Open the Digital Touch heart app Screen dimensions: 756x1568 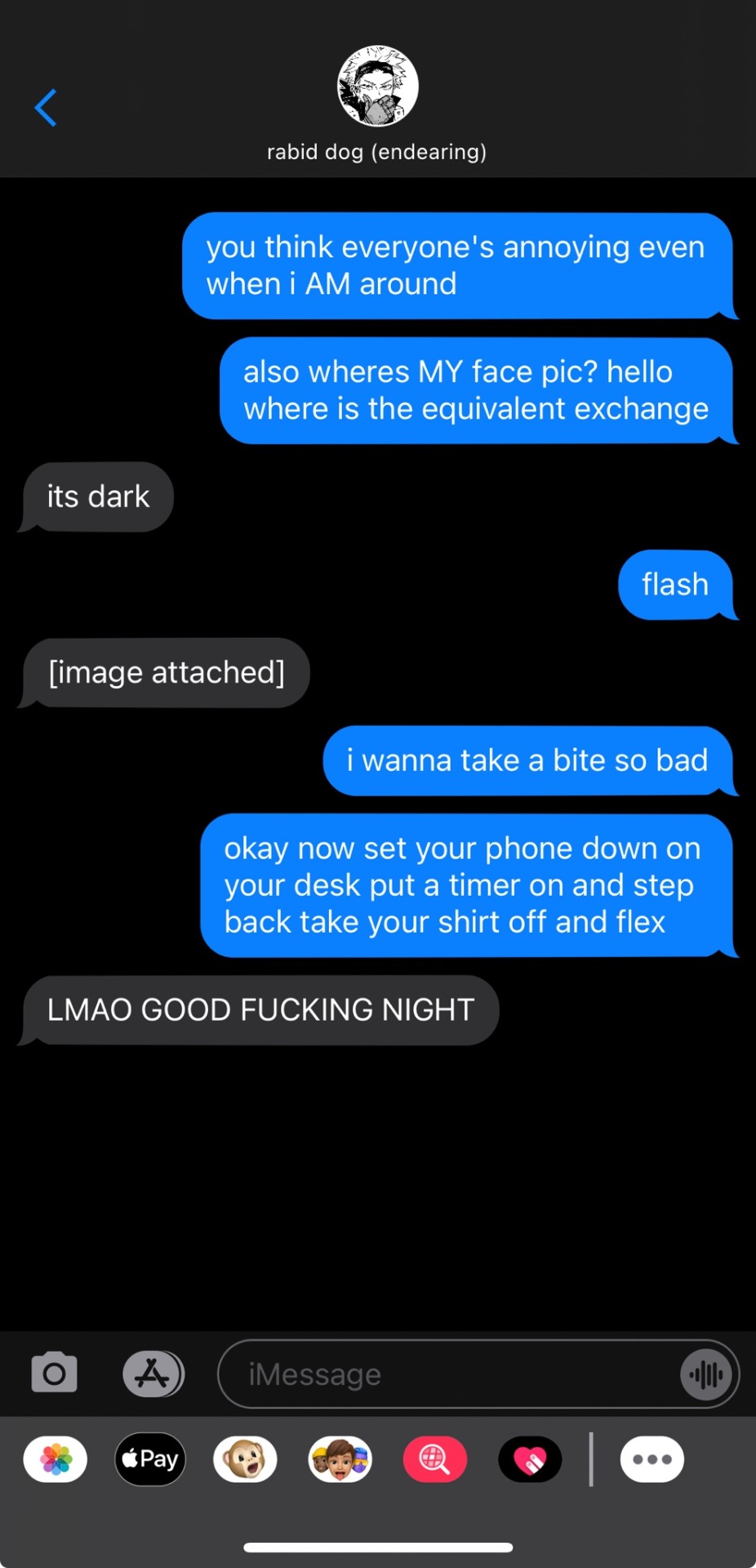coord(530,1459)
